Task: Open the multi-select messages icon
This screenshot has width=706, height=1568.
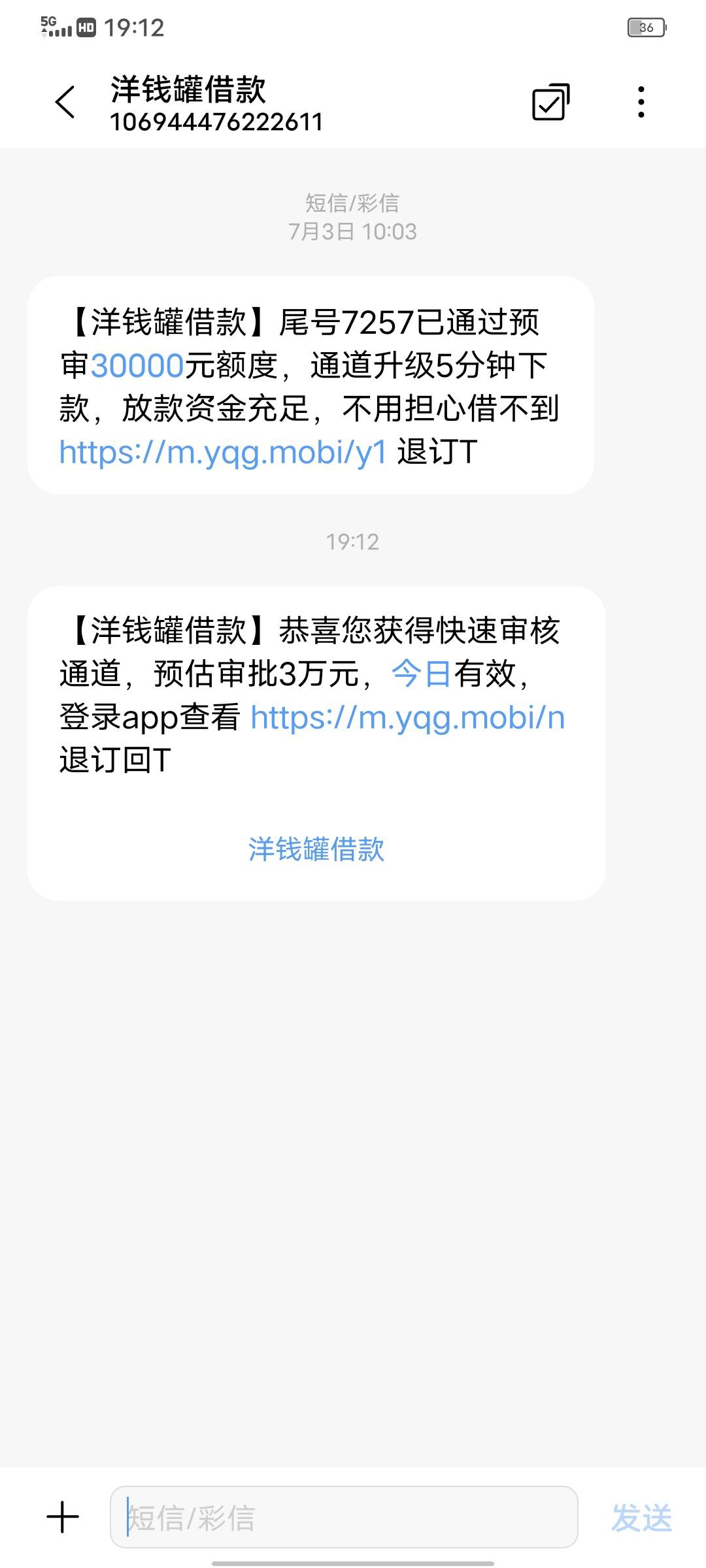Action: [x=550, y=101]
